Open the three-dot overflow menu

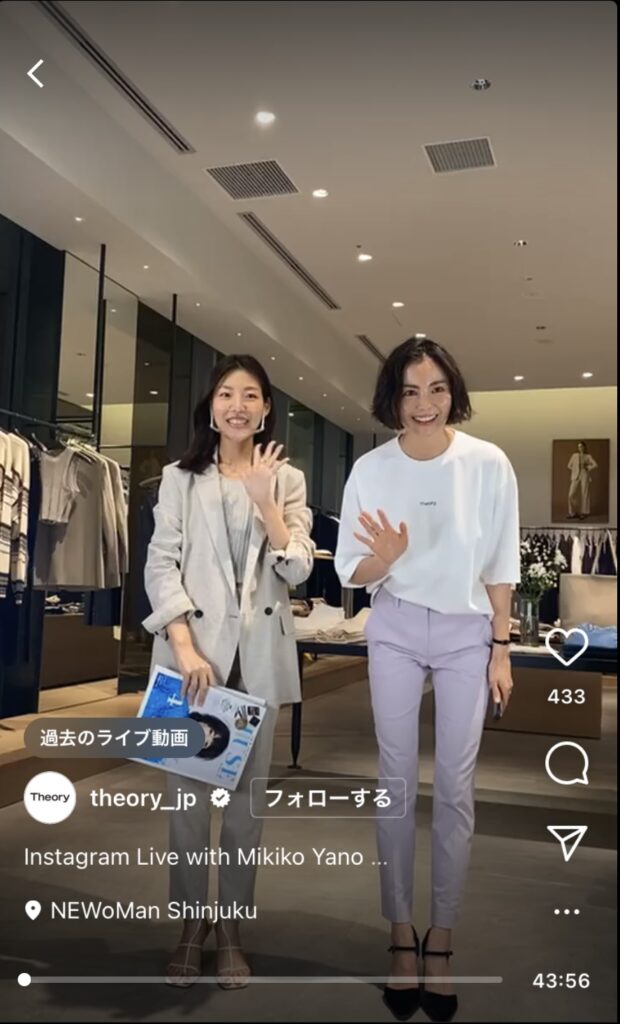(566, 911)
